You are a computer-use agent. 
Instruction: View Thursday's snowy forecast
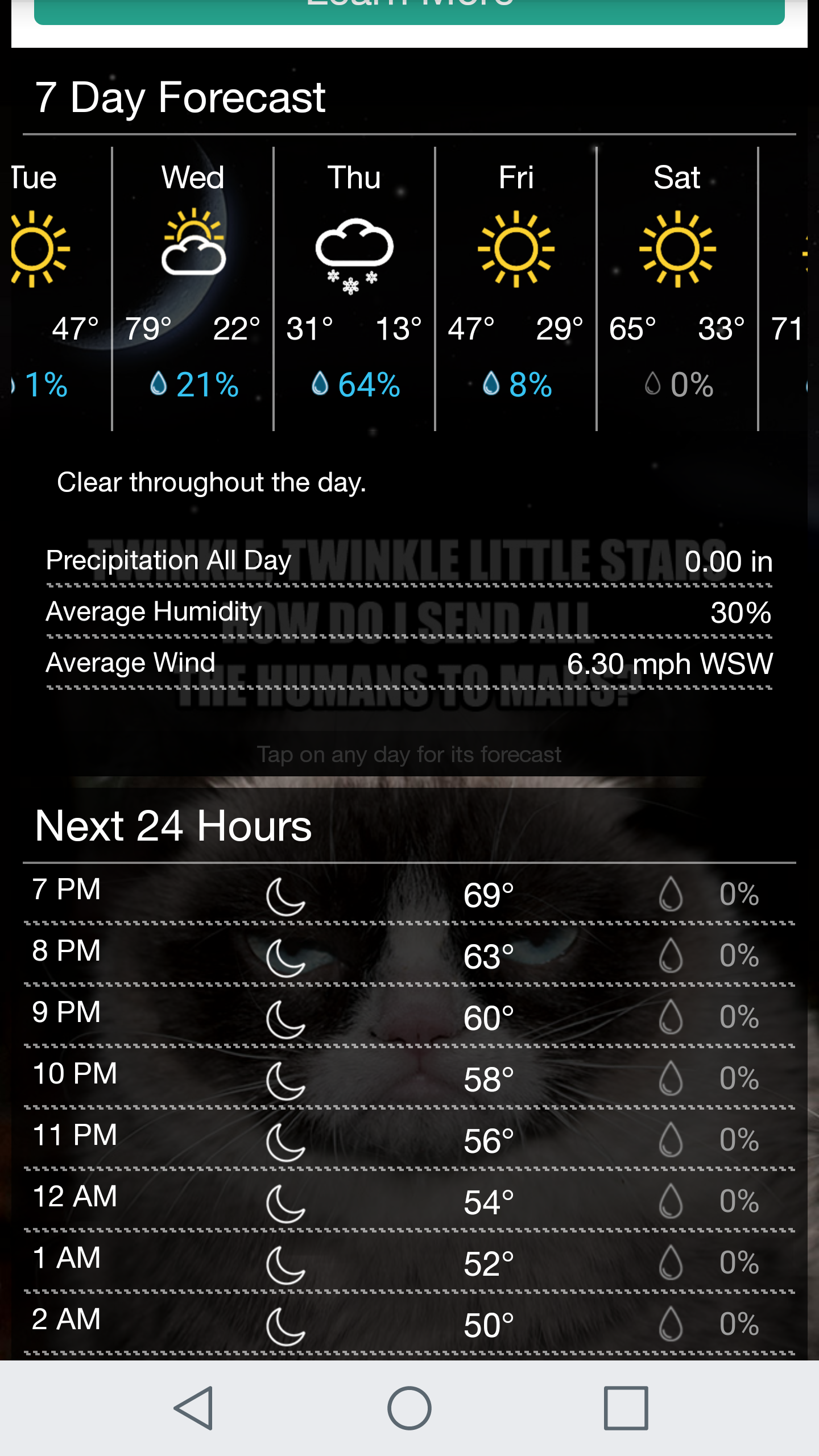(x=354, y=284)
